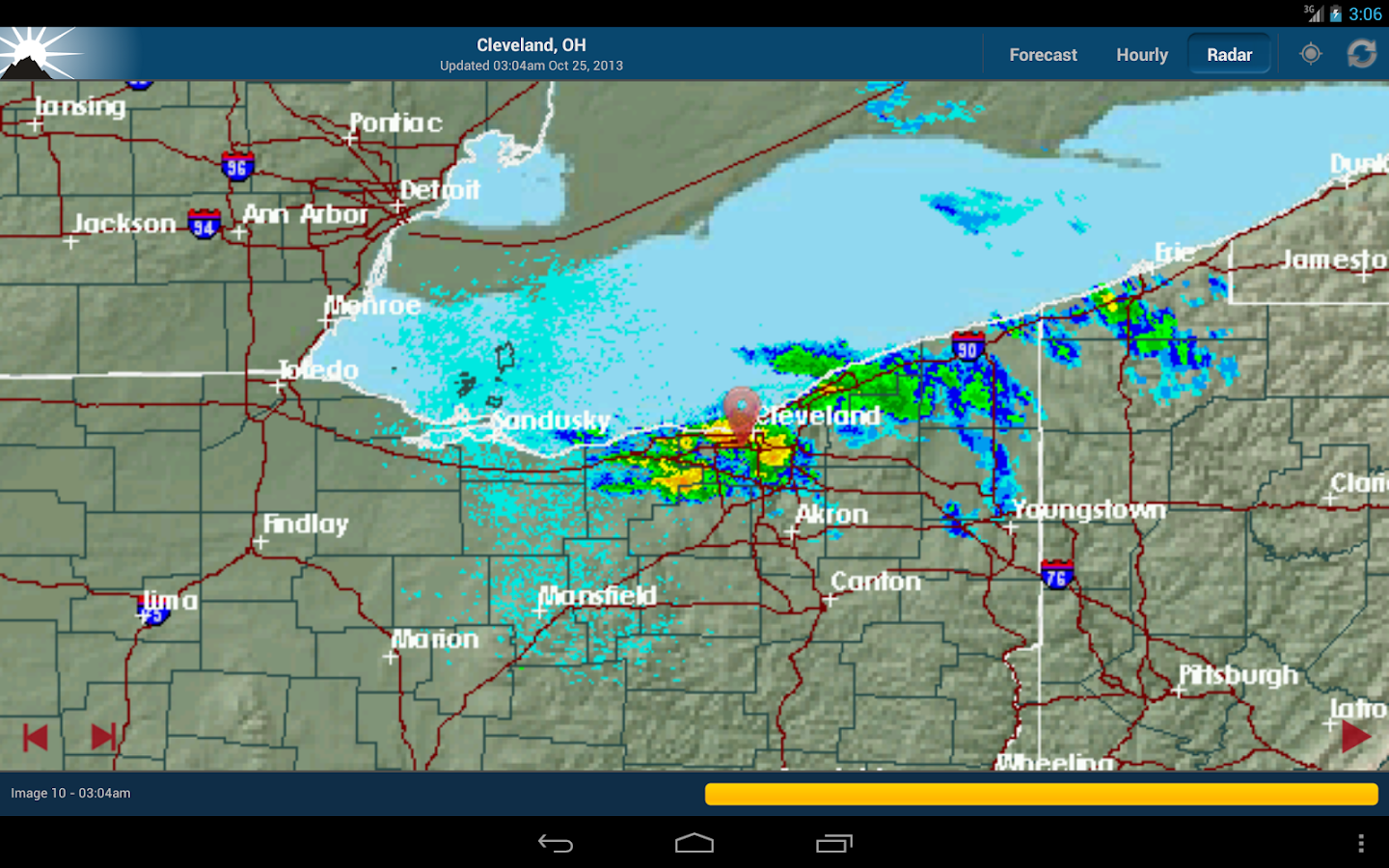
Task: Switch to the Forecast tab
Action: pos(1043,55)
